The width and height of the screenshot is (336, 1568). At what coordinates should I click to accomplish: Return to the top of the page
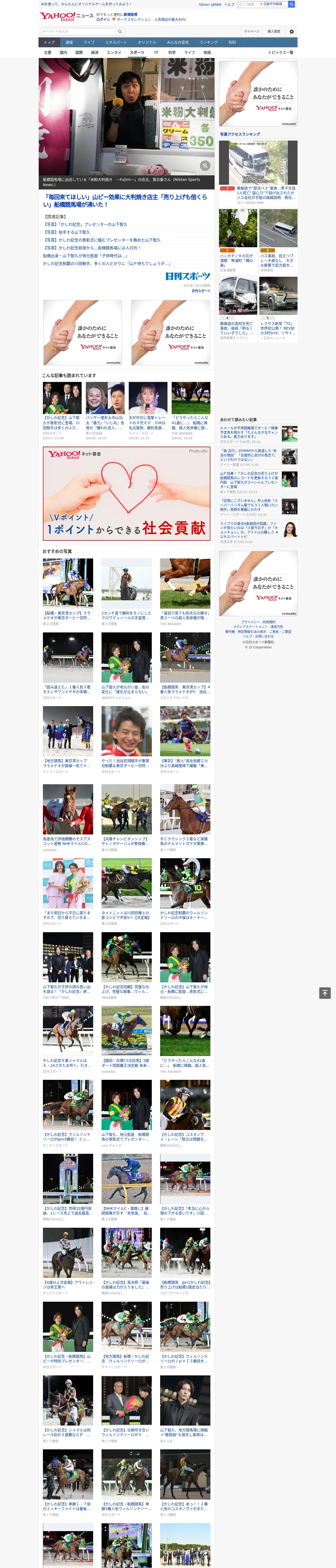(x=325, y=993)
